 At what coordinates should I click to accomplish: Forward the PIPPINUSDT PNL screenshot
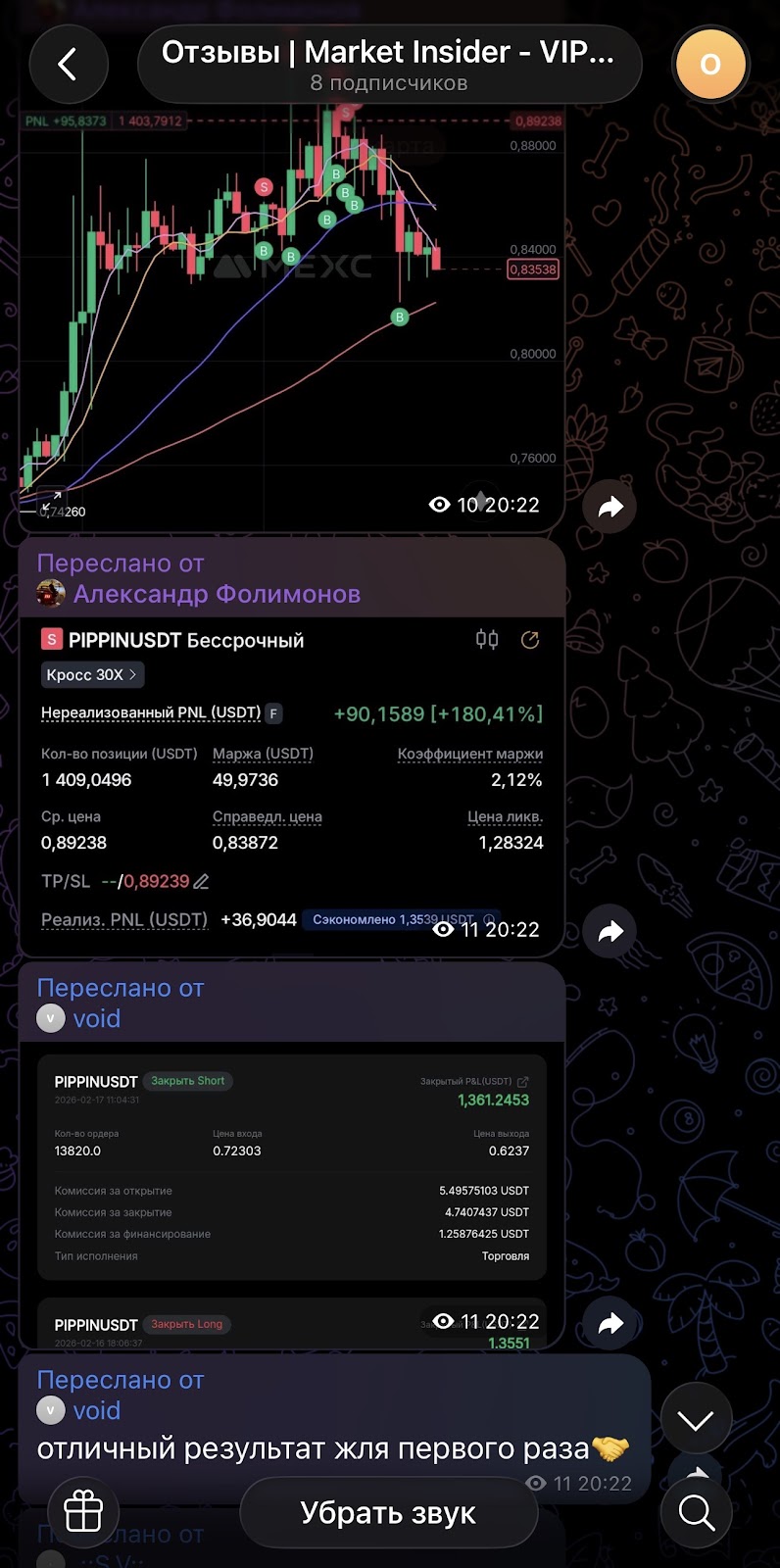pos(610,931)
